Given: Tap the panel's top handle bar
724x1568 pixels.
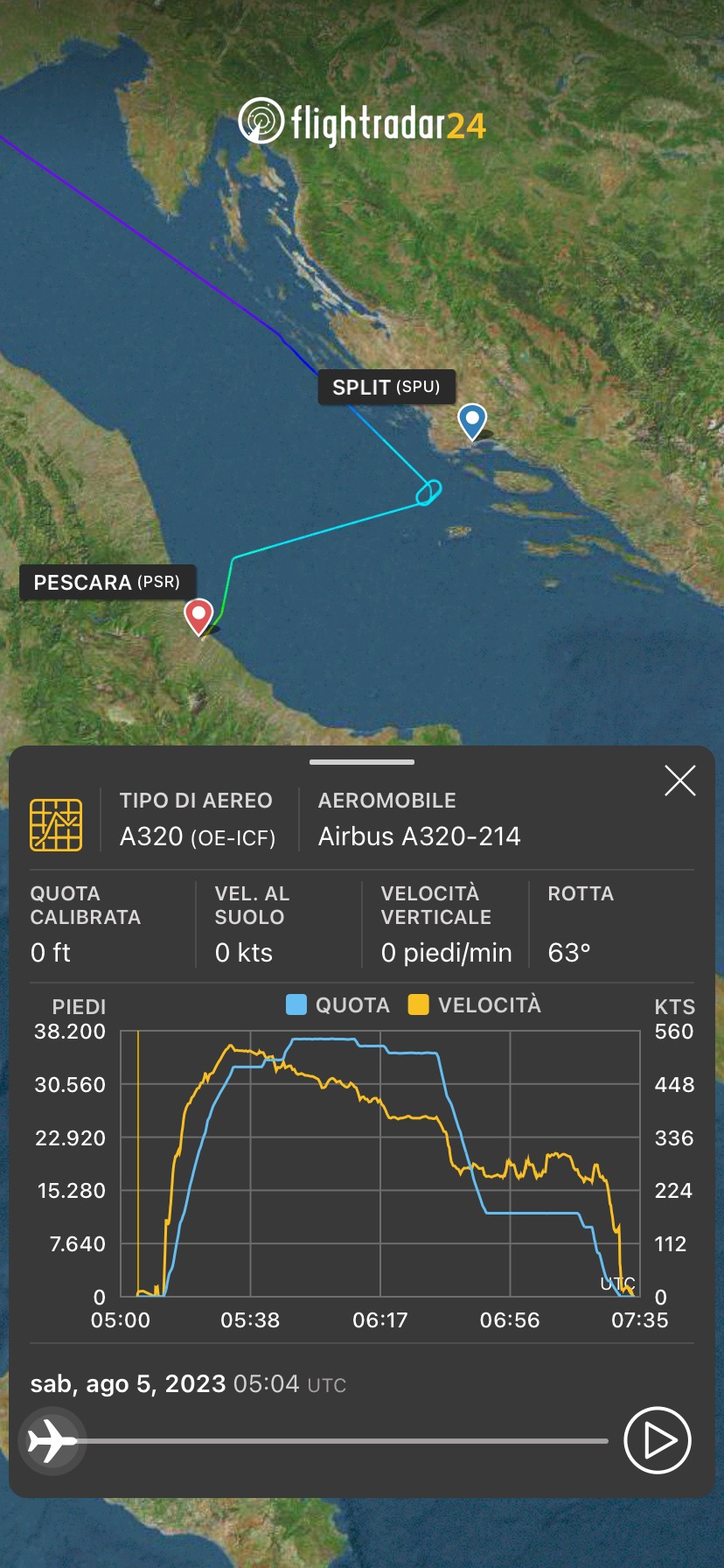Looking at the screenshot, I should coord(361,762).
